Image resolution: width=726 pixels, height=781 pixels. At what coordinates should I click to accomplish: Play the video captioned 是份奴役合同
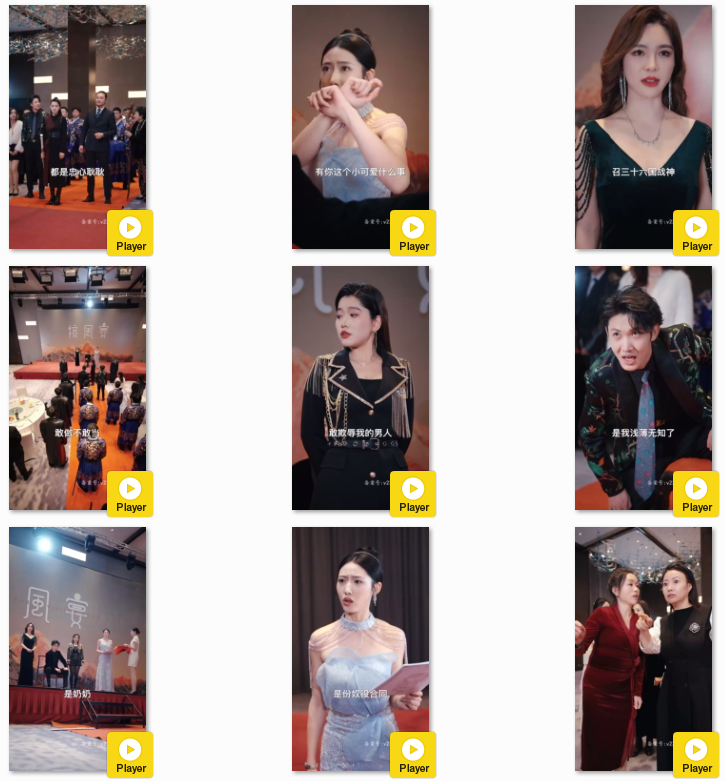click(x=413, y=755)
